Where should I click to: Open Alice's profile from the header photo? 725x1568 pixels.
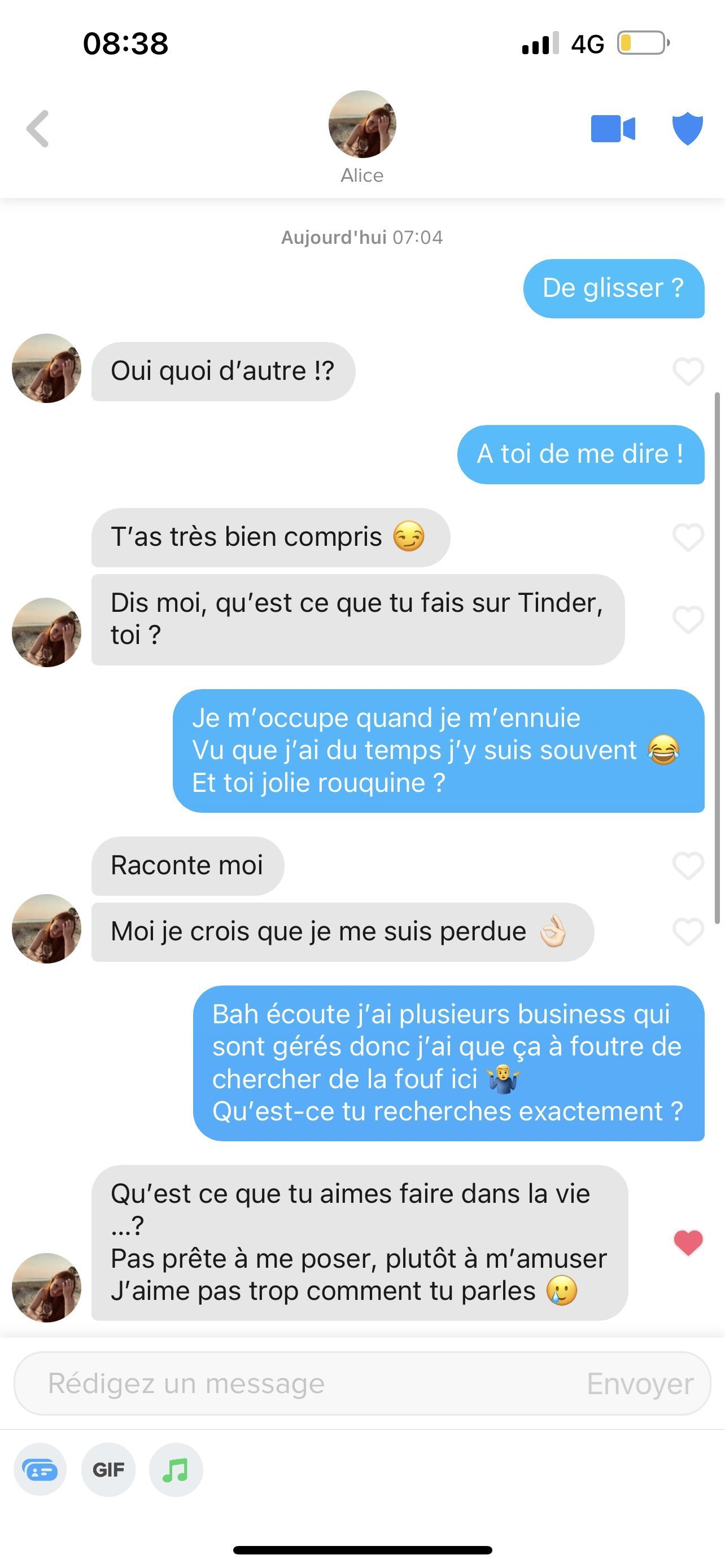pyautogui.click(x=362, y=124)
